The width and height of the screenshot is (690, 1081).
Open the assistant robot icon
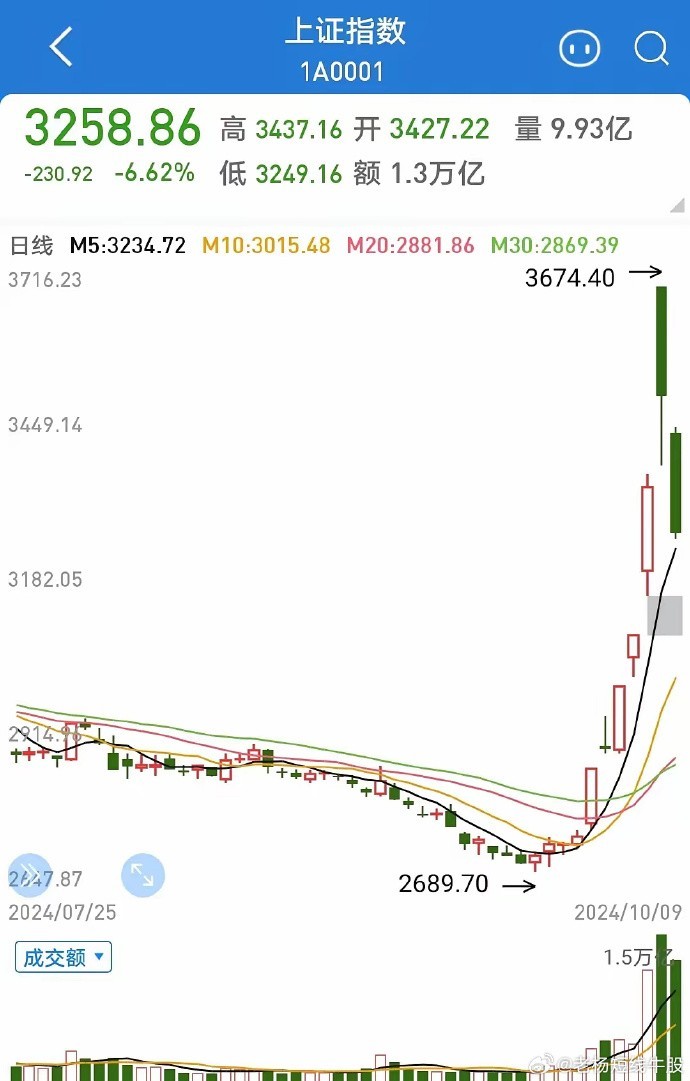(579, 48)
